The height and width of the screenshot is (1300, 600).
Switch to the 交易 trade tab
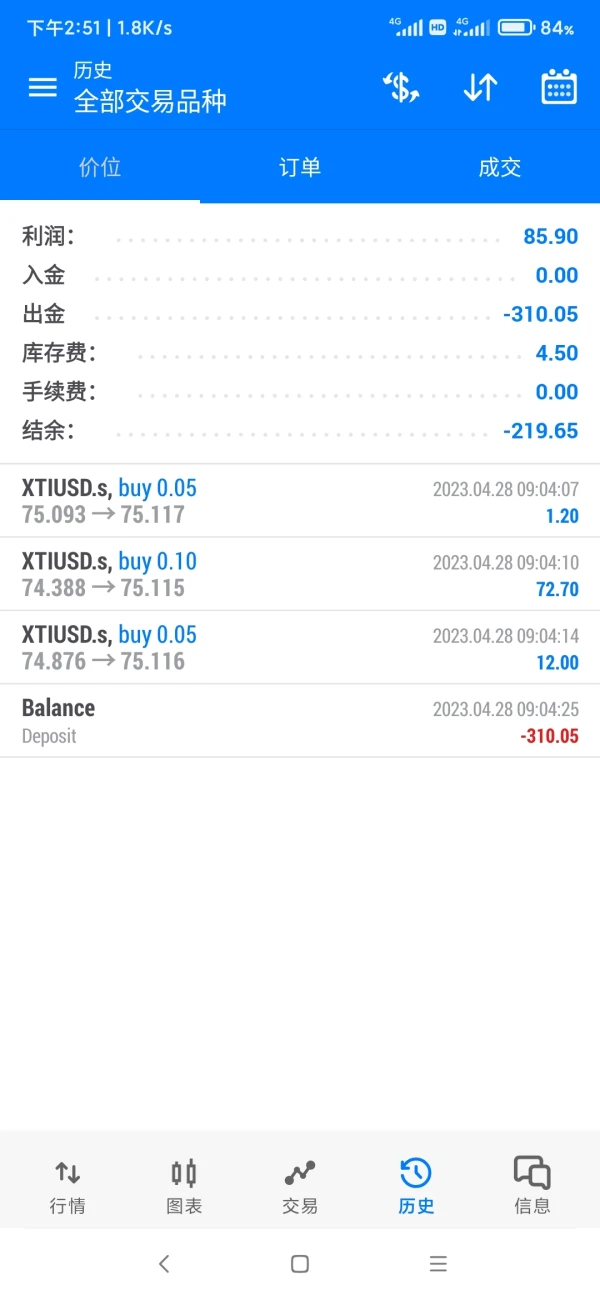click(x=300, y=1186)
